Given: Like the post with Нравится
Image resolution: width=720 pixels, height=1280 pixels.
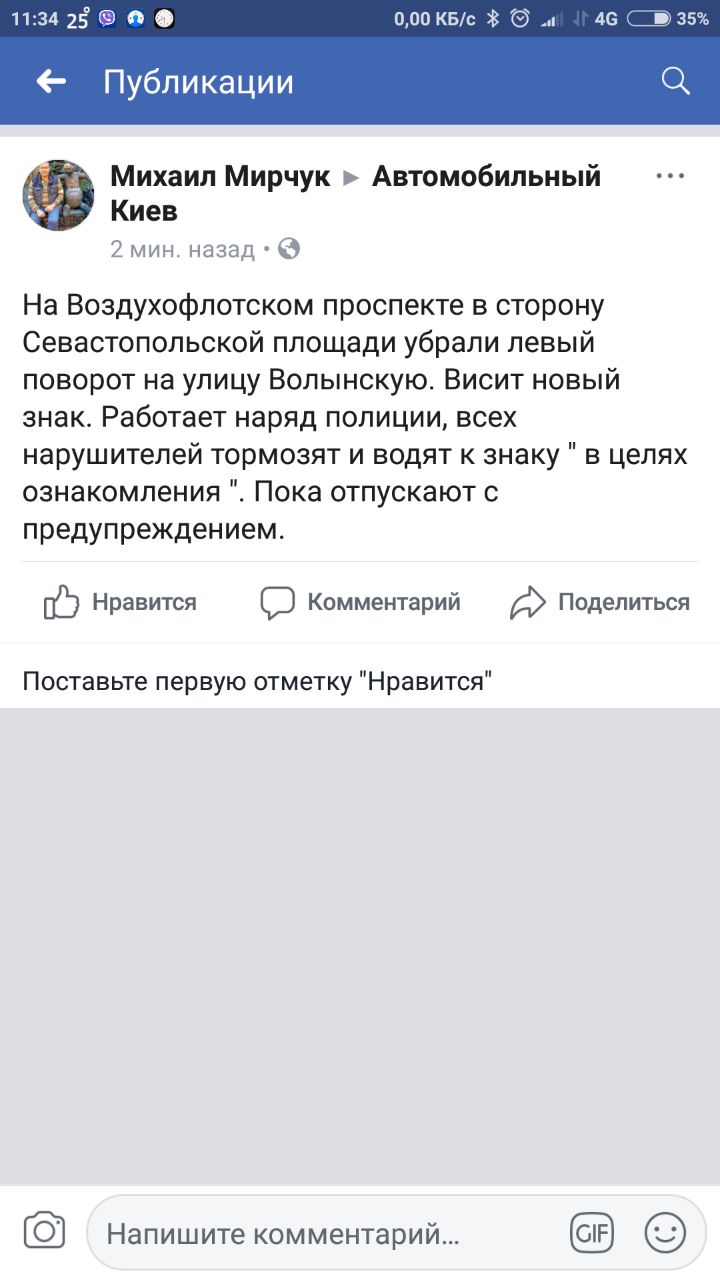Looking at the screenshot, I should coord(121,602).
